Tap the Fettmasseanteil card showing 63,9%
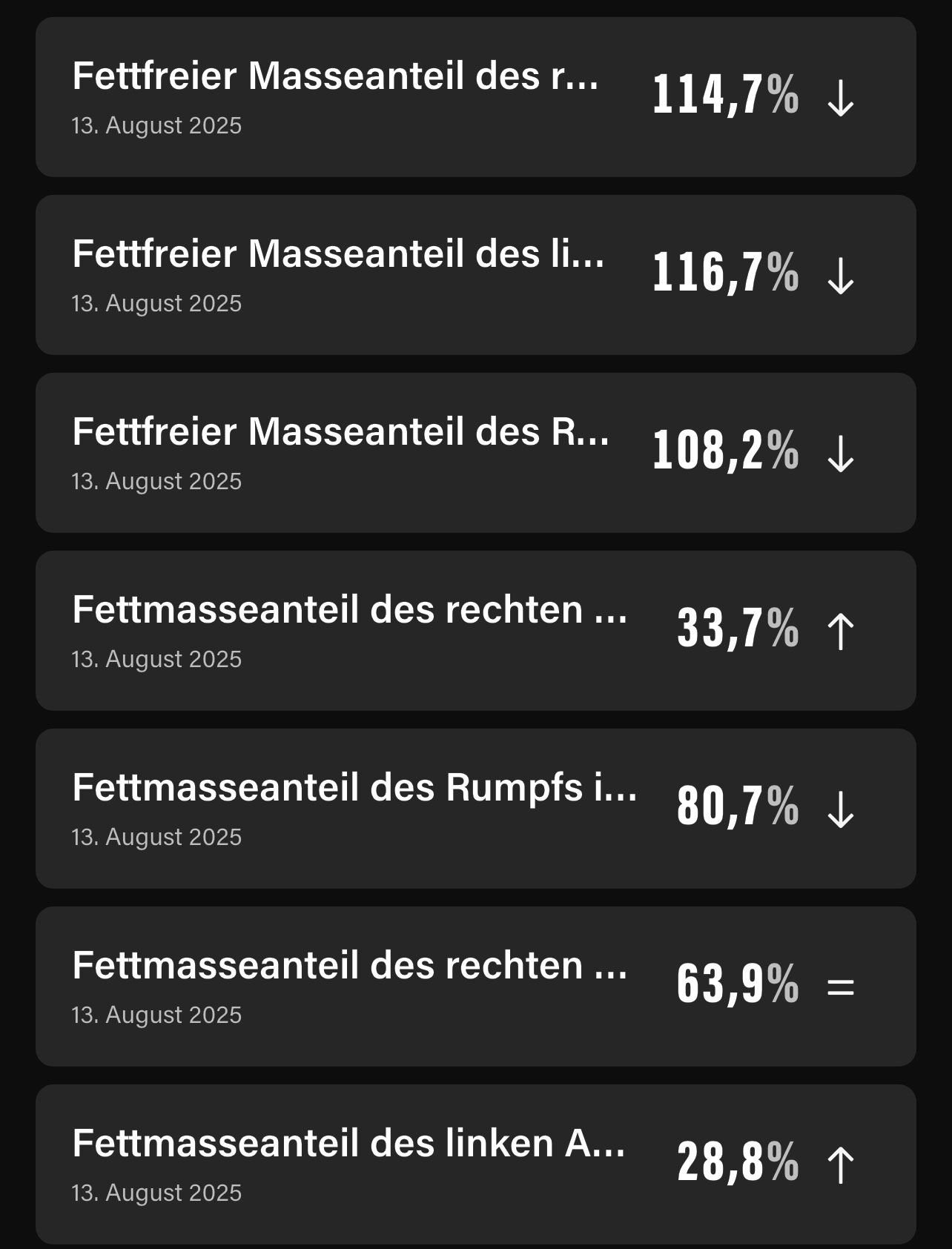 pyautogui.click(x=475, y=987)
